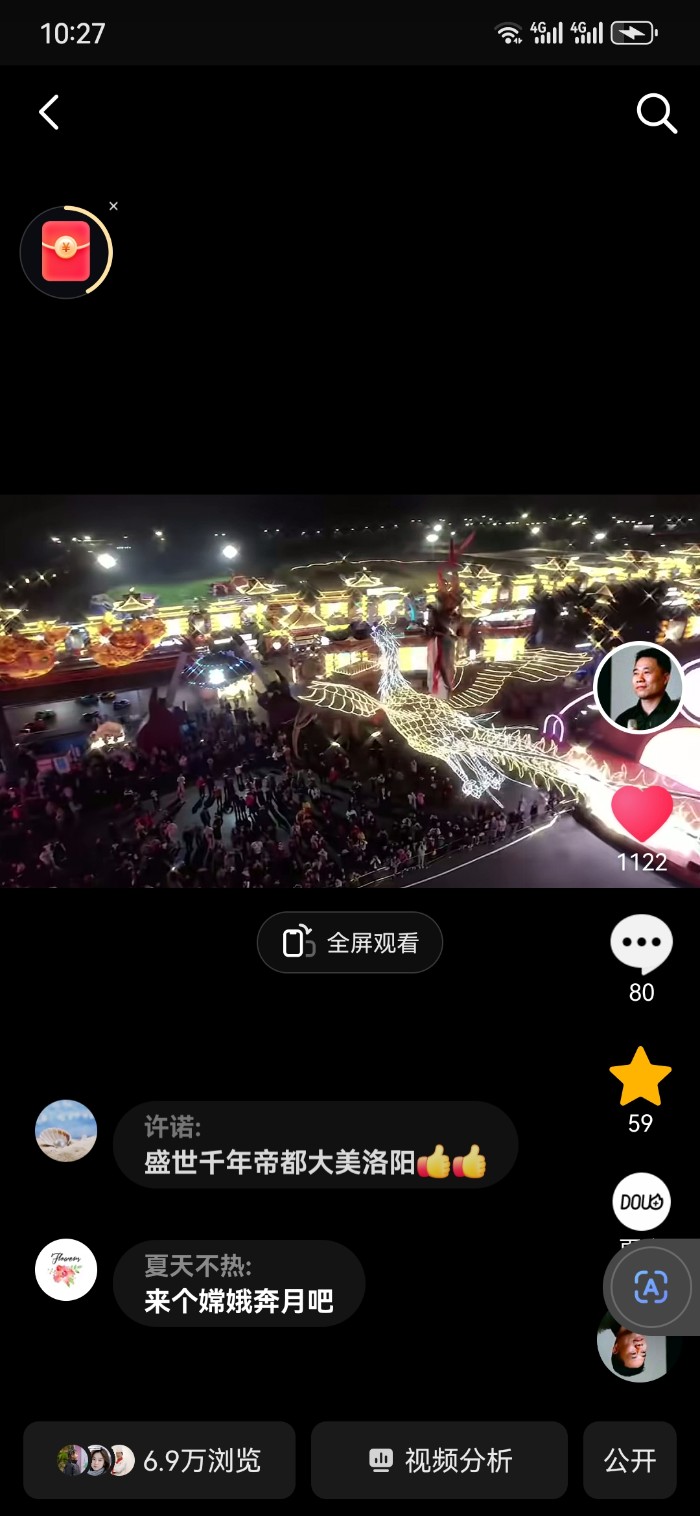This screenshot has width=700, height=1516.
Task: Tap the floating text recognition button
Action: tap(651, 1288)
